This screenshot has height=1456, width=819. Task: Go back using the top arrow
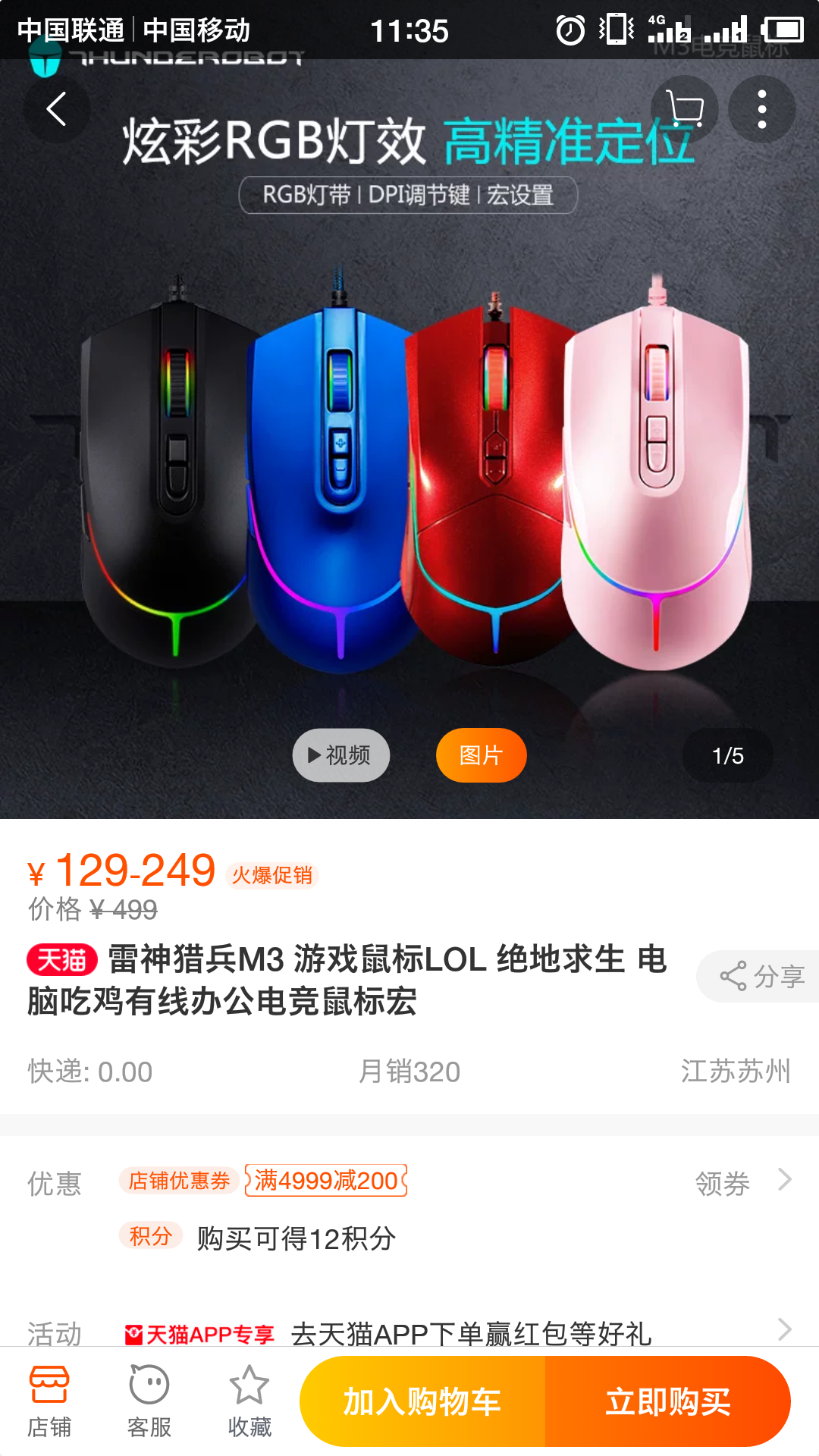click(56, 109)
